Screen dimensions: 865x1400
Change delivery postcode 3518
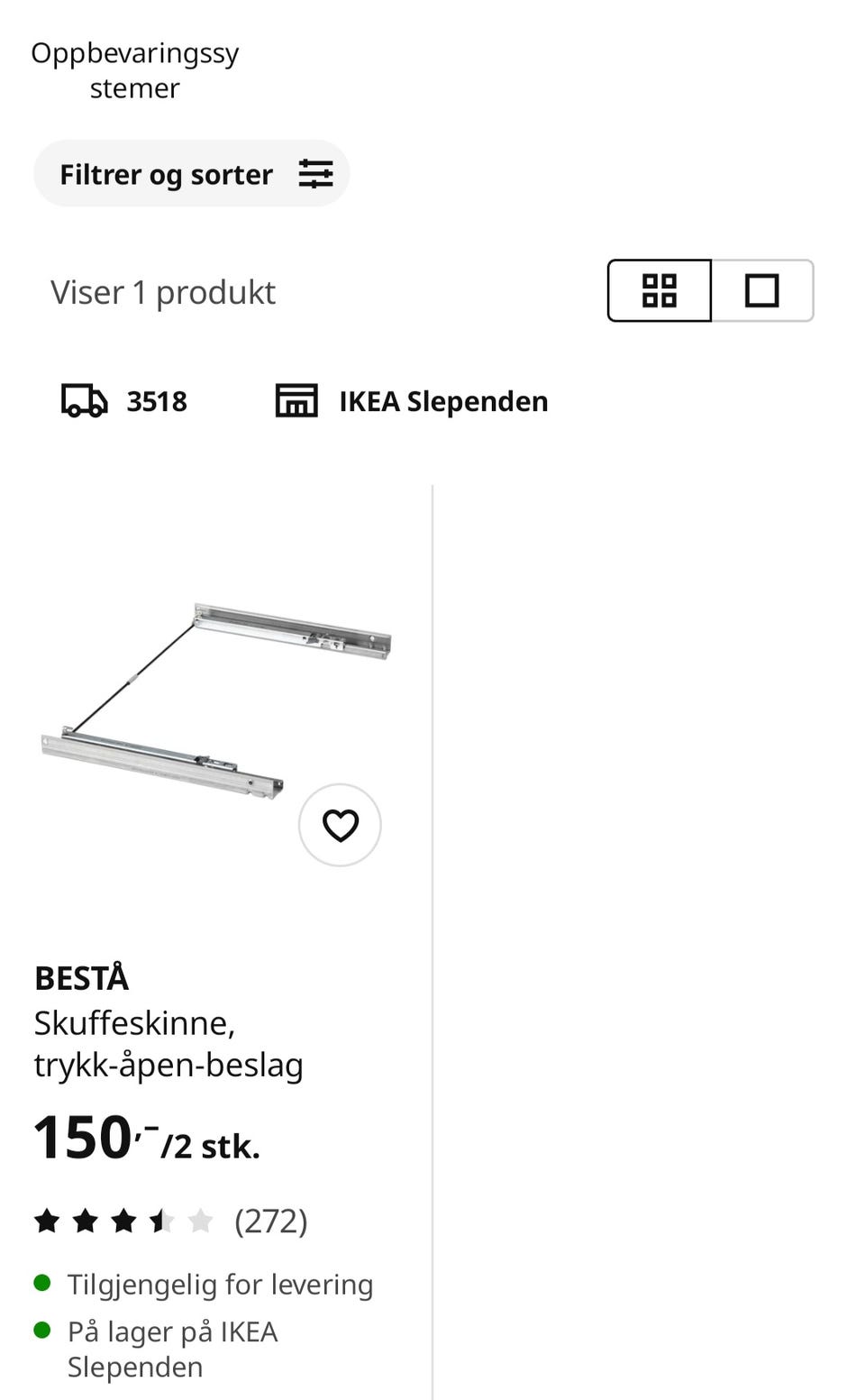(x=124, y=401)
